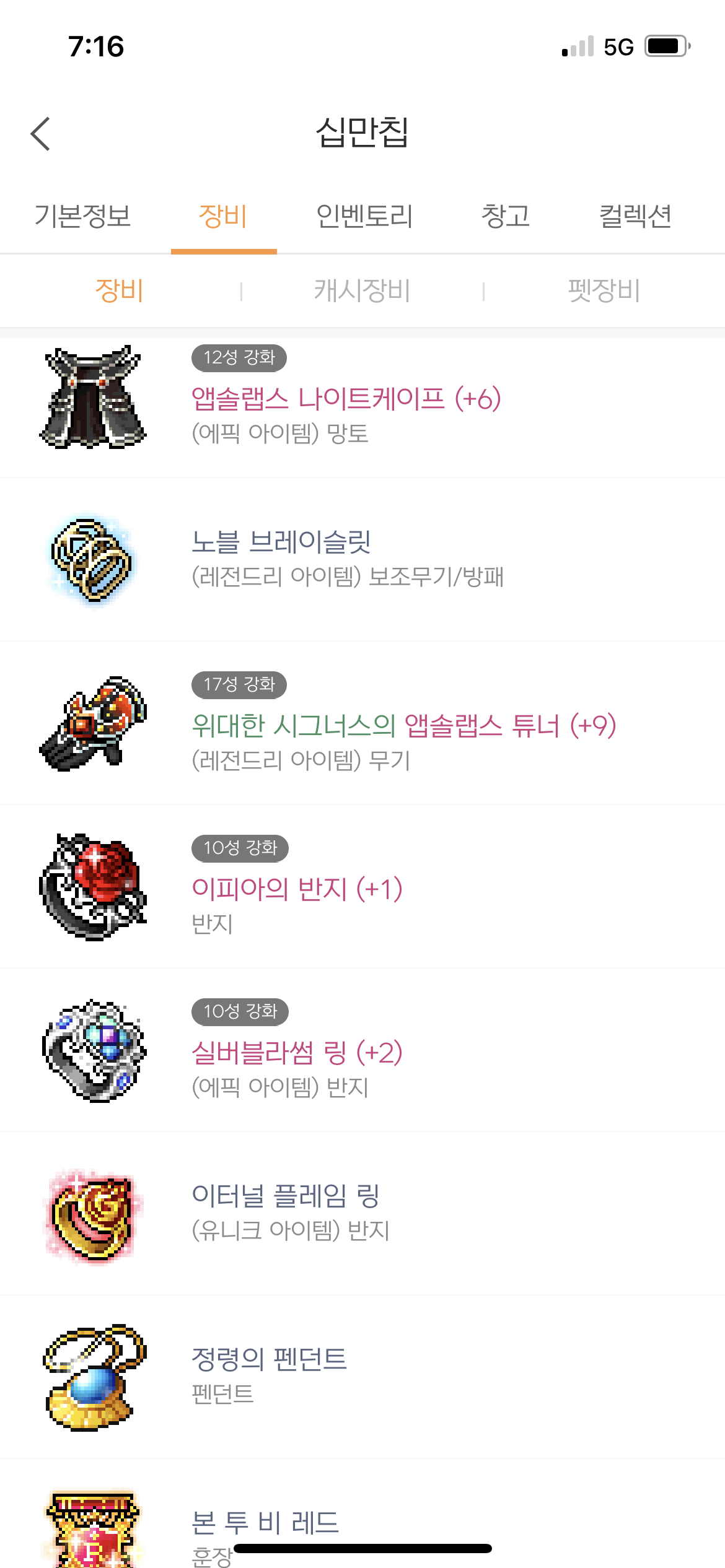
Task: Tap the back arrow to return
Action: (41, 133)
